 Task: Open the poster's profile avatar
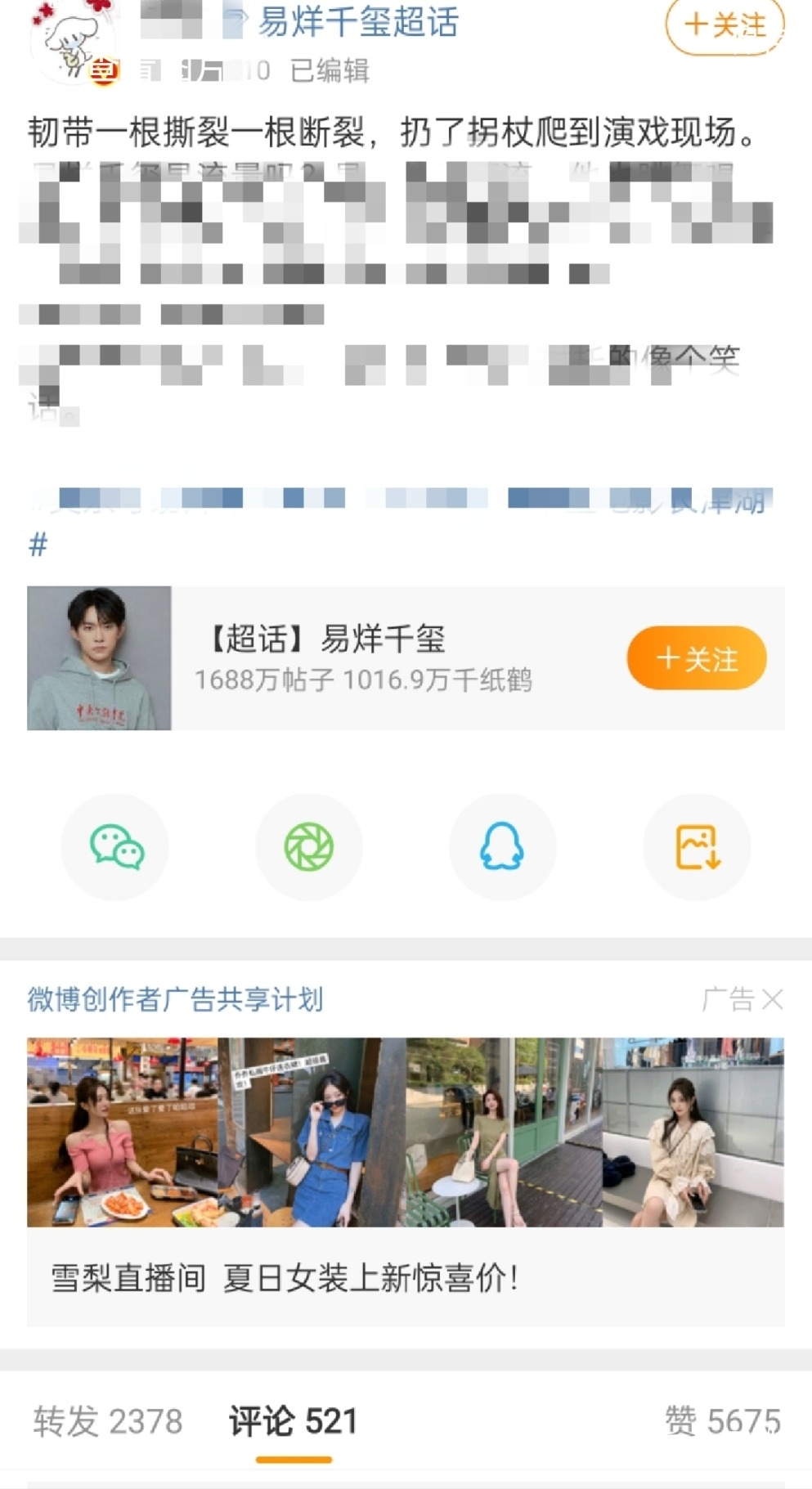74,41
